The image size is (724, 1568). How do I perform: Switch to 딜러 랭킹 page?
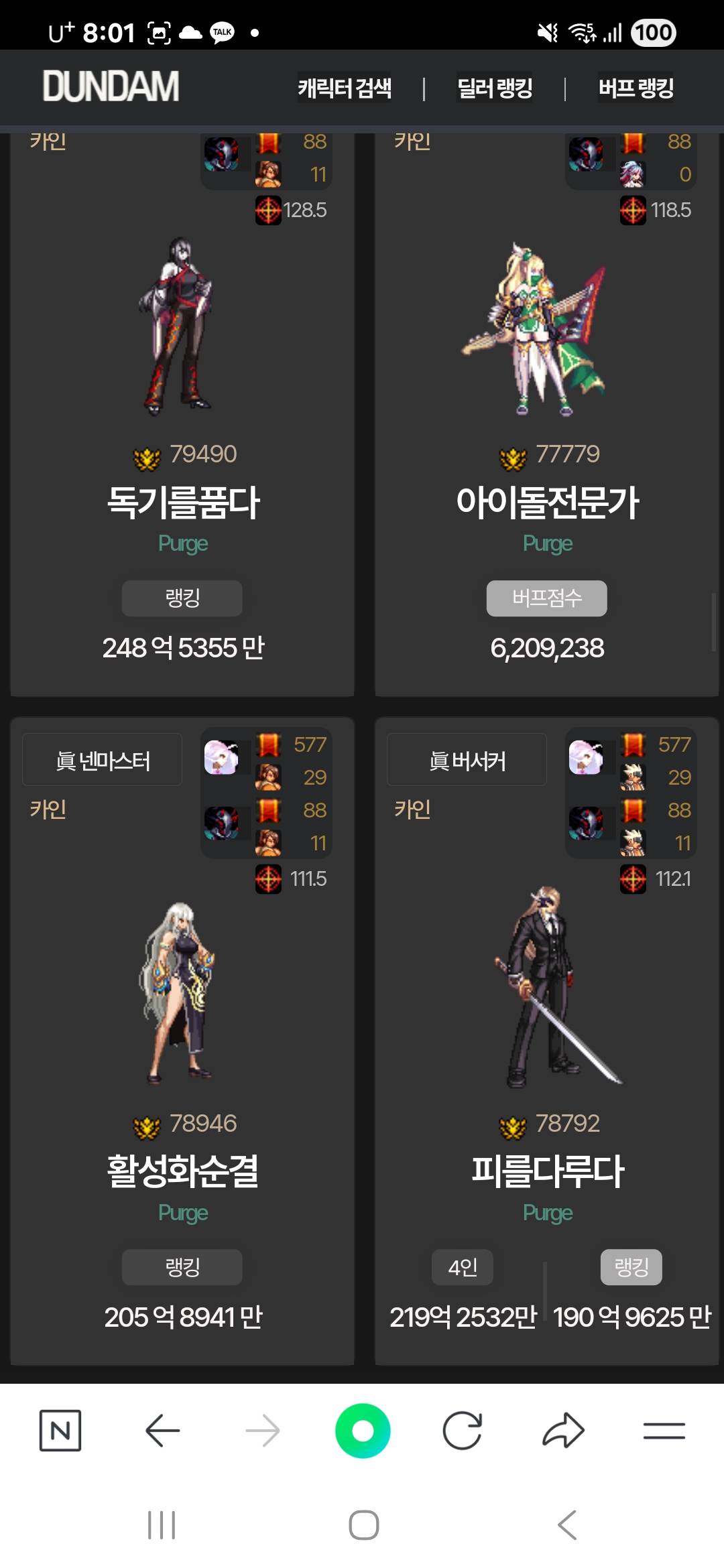(x=495, y=88)
